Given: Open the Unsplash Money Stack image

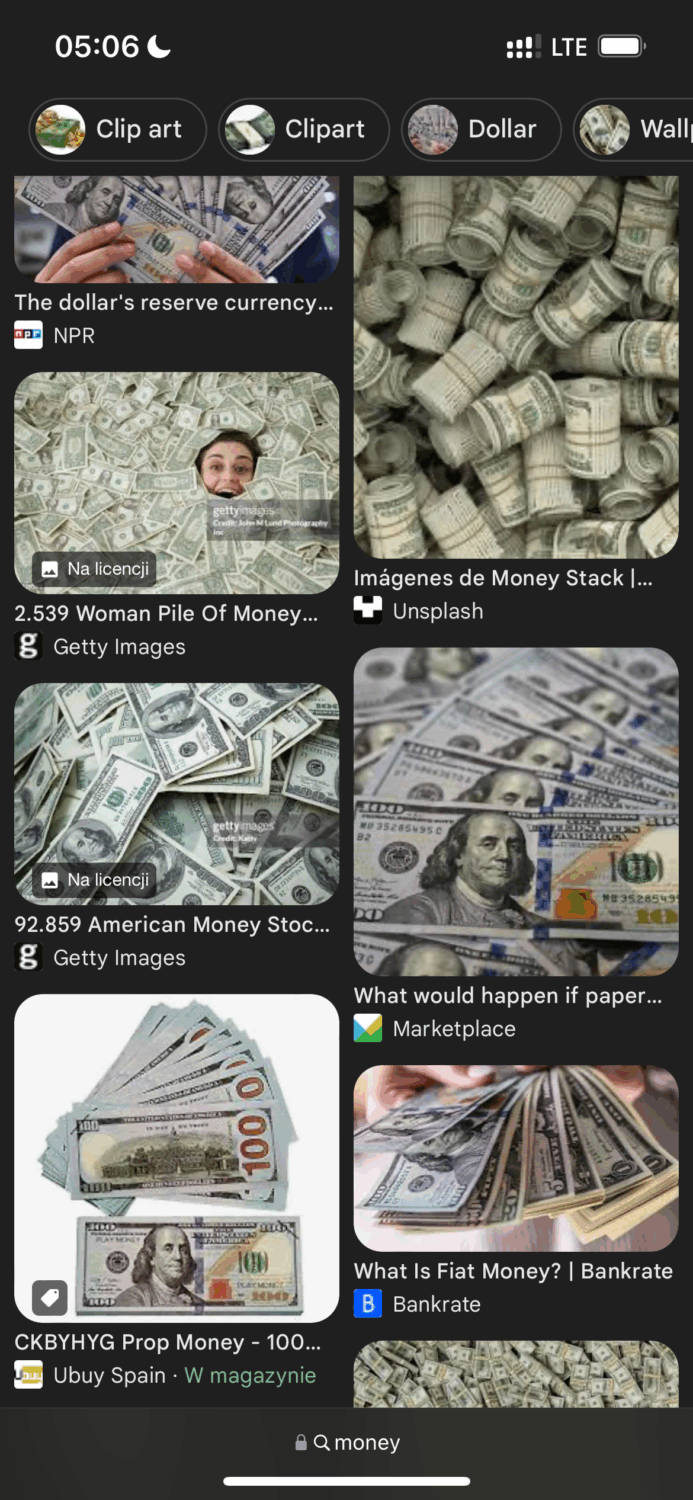Looking at the screenshot, I should pyautogui.click(x=516, y=367).
